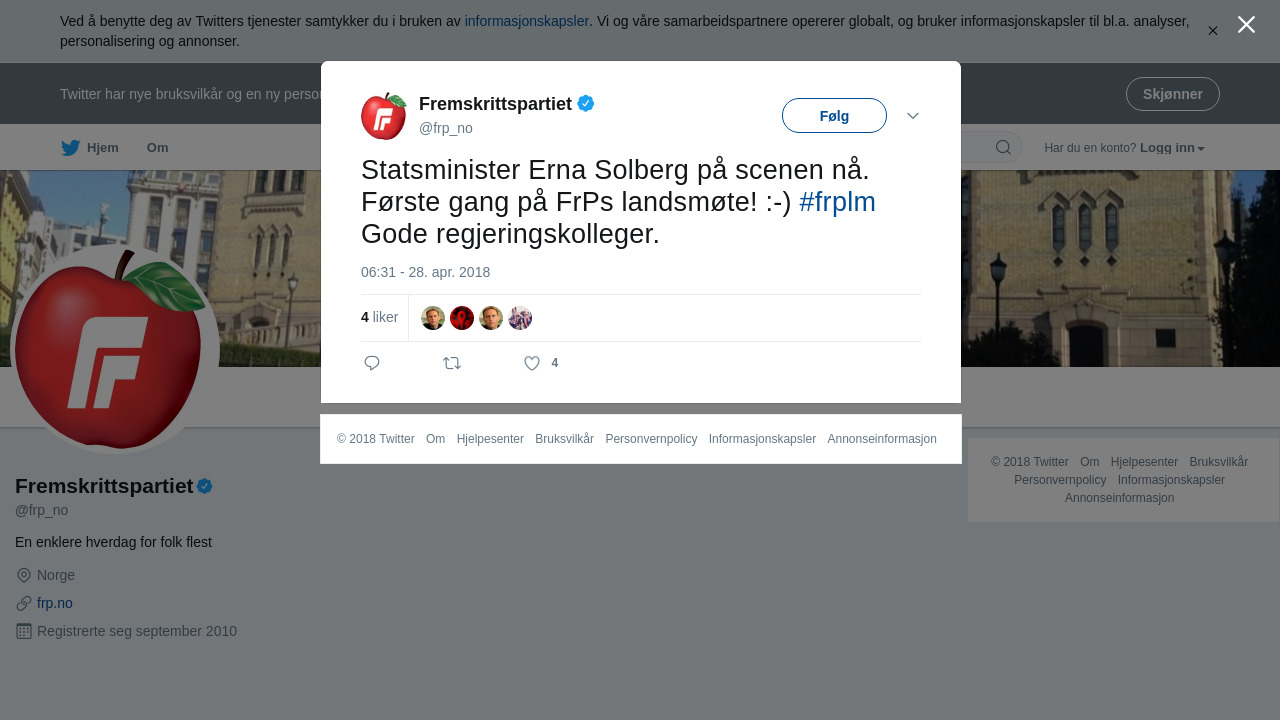Open Annonseinformasjon in the tweet footer
1280x720 pixels.
pos(881,439)
